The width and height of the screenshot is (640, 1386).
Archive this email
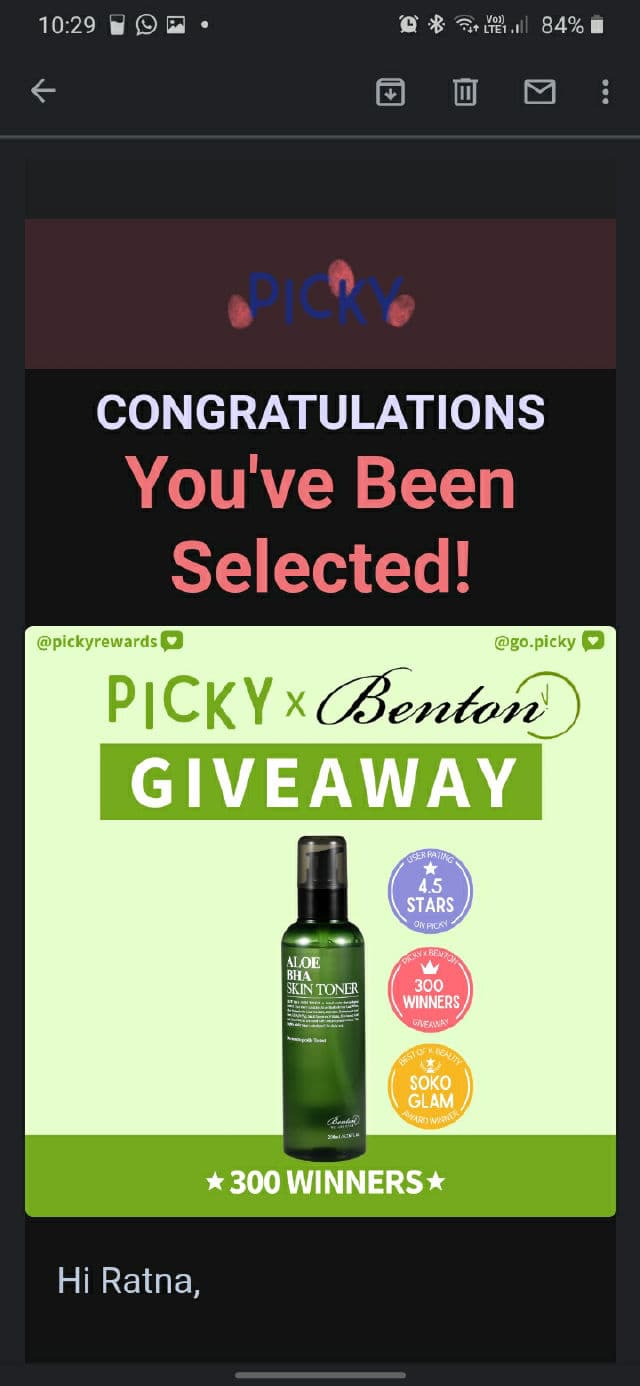click(390, 92)
